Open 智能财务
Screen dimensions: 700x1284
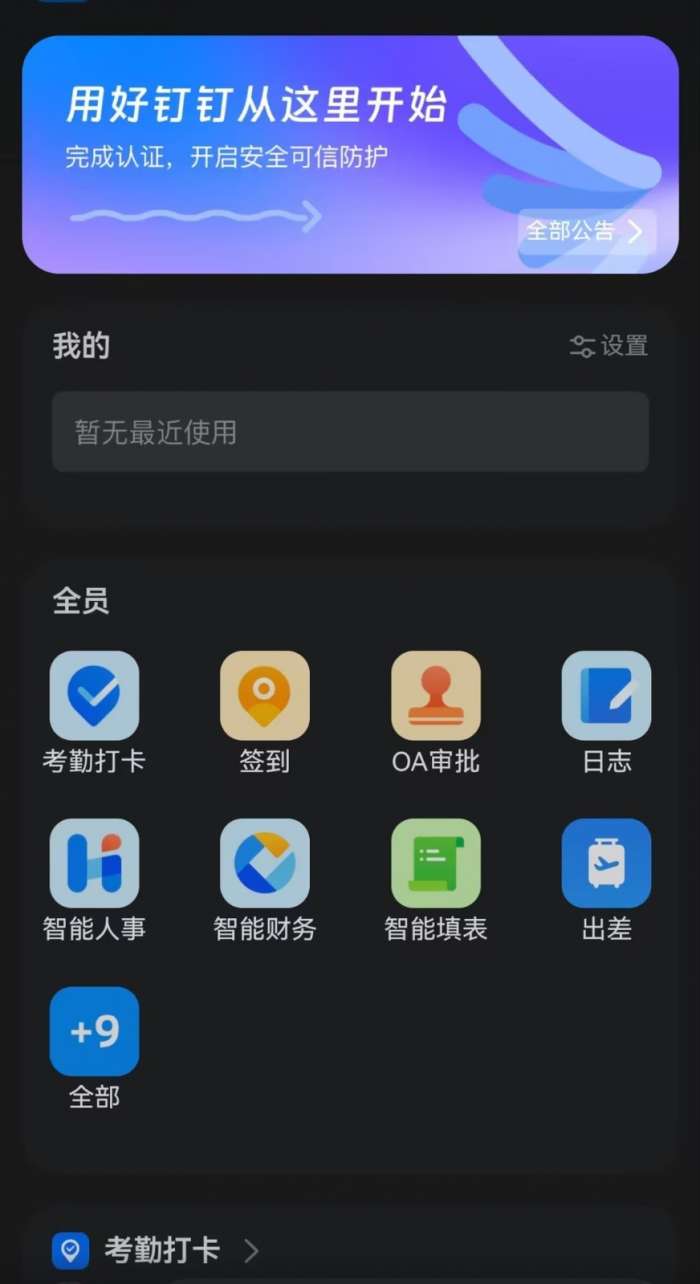tap(265, 864)
